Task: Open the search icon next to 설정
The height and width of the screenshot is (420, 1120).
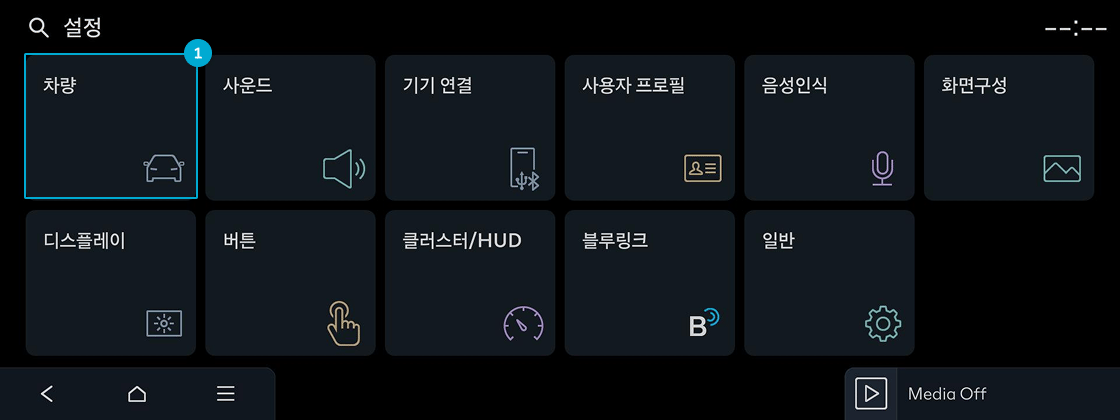Action: pos(39,28)
